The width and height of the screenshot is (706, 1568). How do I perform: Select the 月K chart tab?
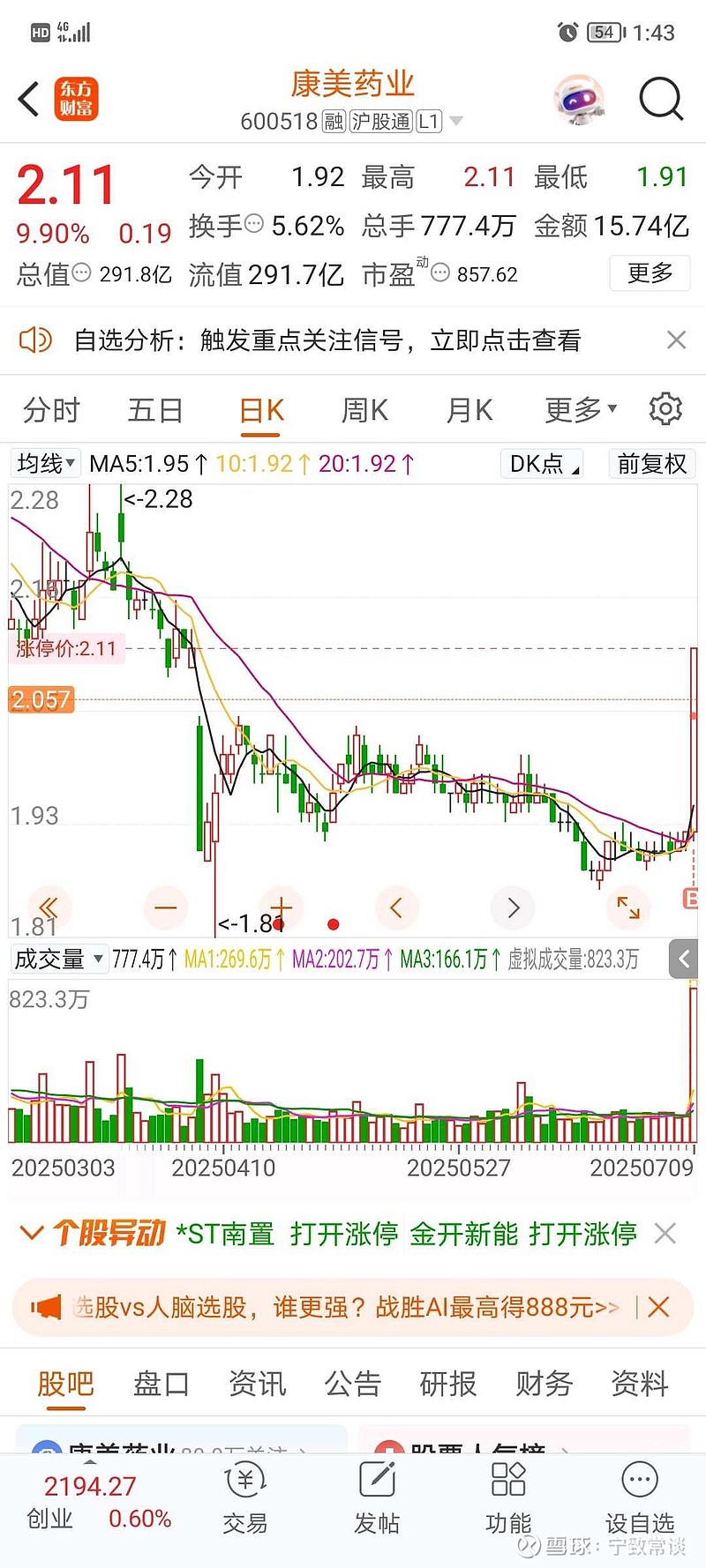click(x=469, y=410)
